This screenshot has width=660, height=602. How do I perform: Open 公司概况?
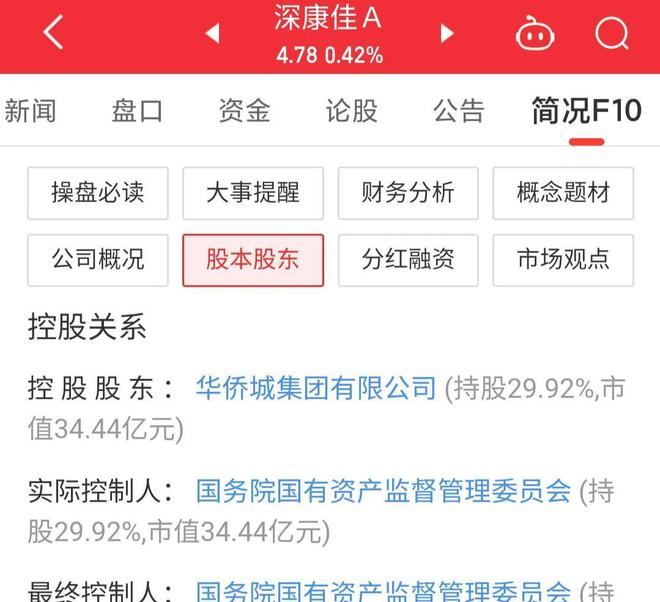pos(98,260)
